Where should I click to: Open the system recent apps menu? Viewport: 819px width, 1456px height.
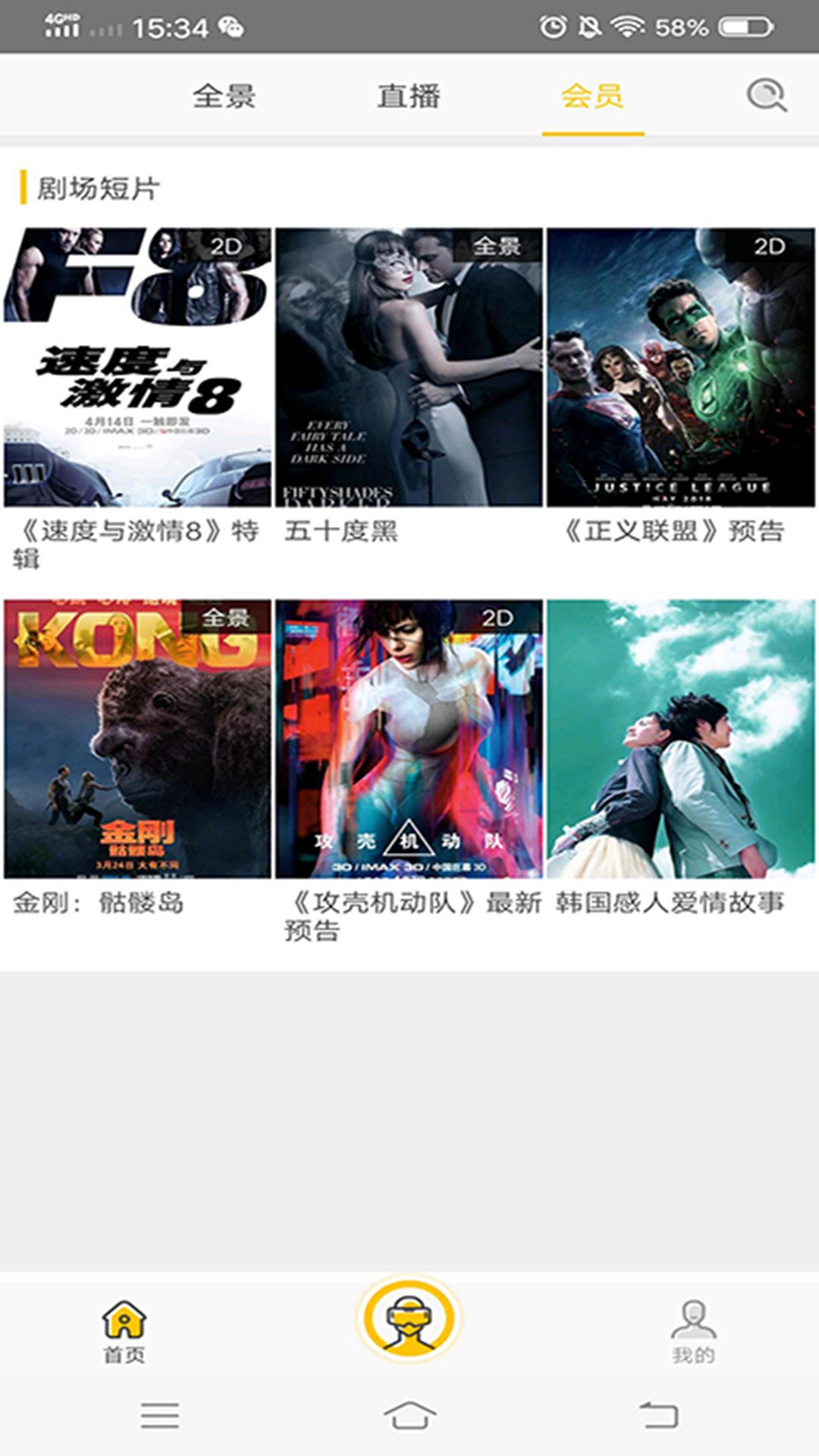[x=160, y=1415]
